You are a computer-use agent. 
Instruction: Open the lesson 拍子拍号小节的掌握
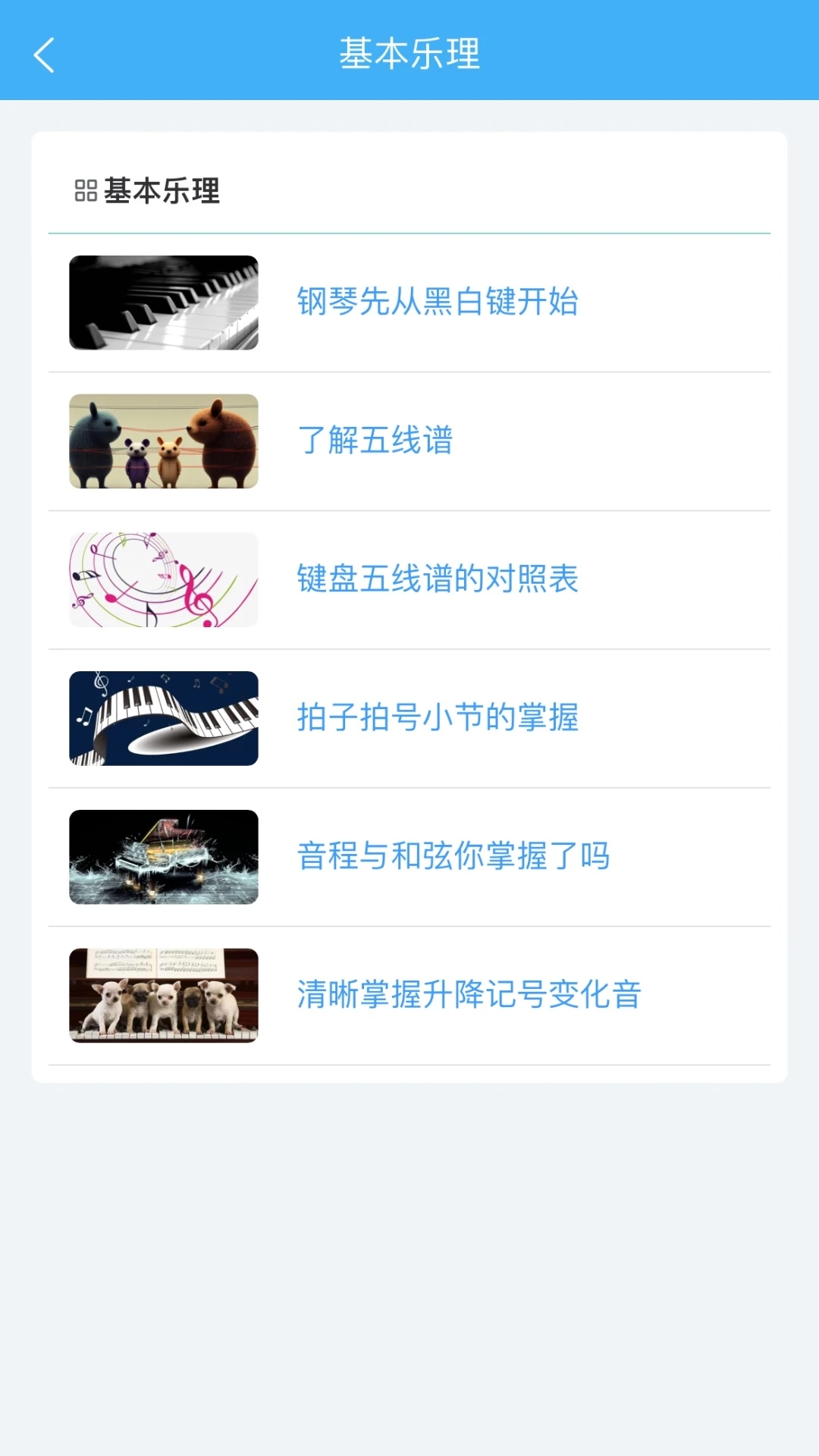click(409, 718)
